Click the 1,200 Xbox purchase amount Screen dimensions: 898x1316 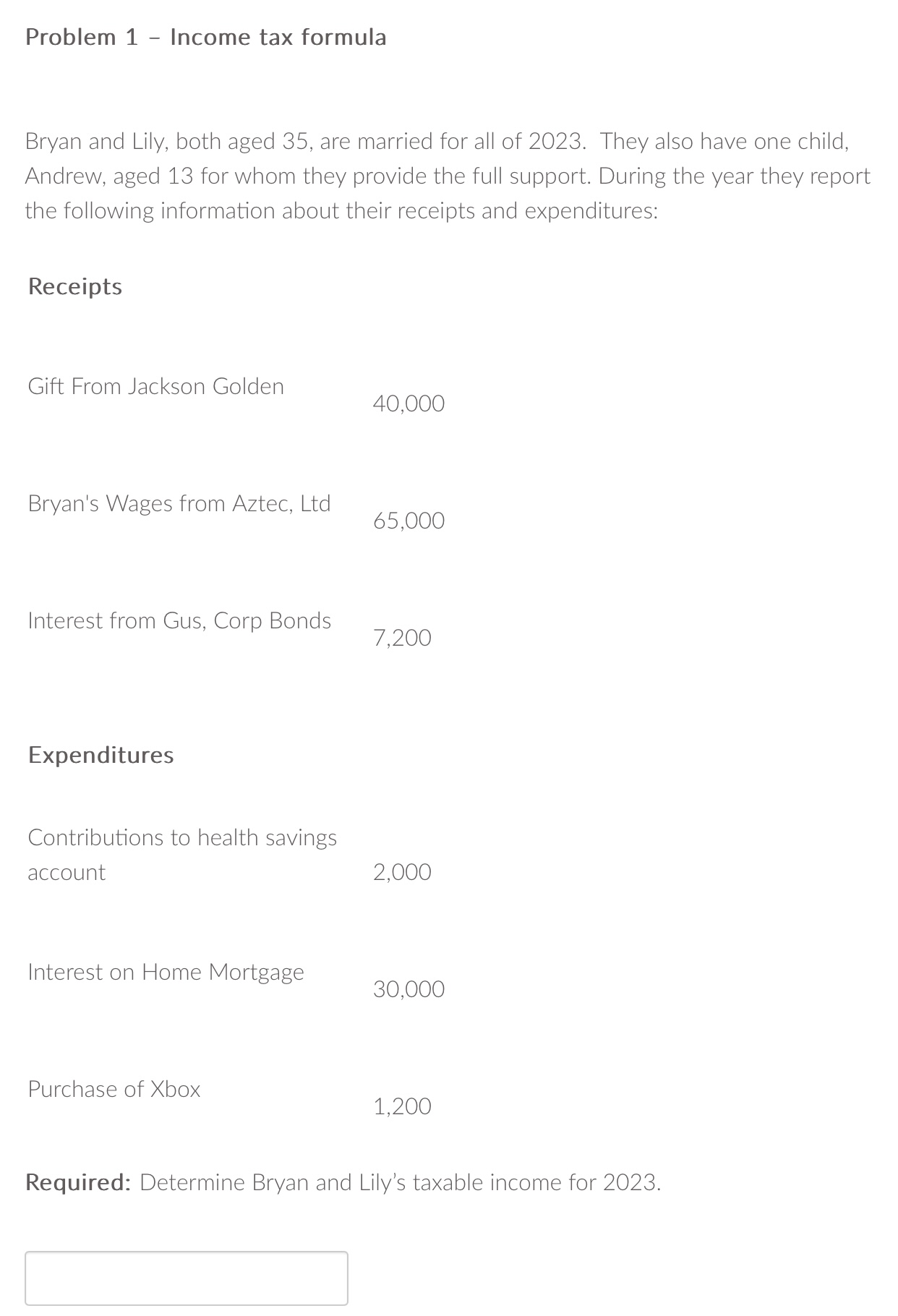pos(401,1106)
